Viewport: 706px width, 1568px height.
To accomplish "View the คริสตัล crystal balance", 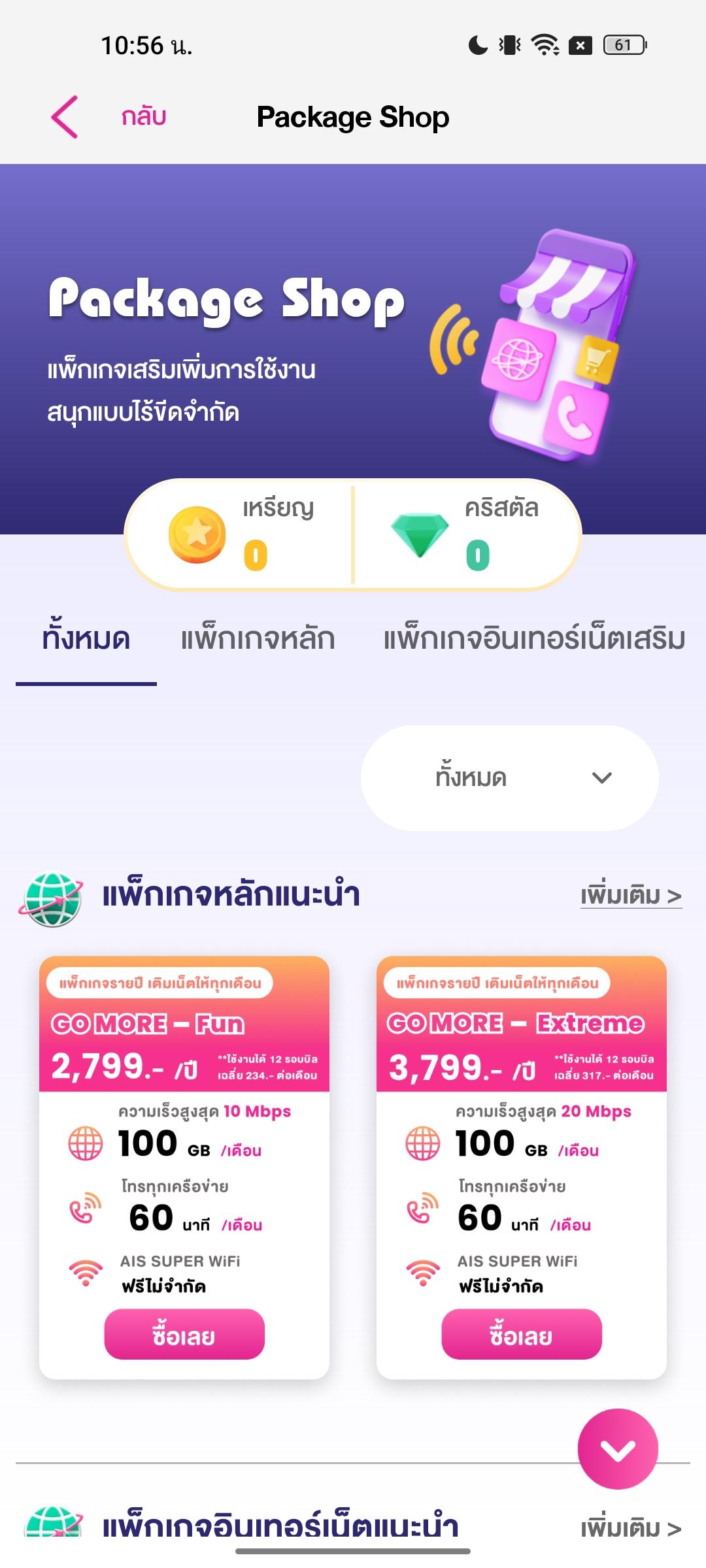I will point(464,534).
